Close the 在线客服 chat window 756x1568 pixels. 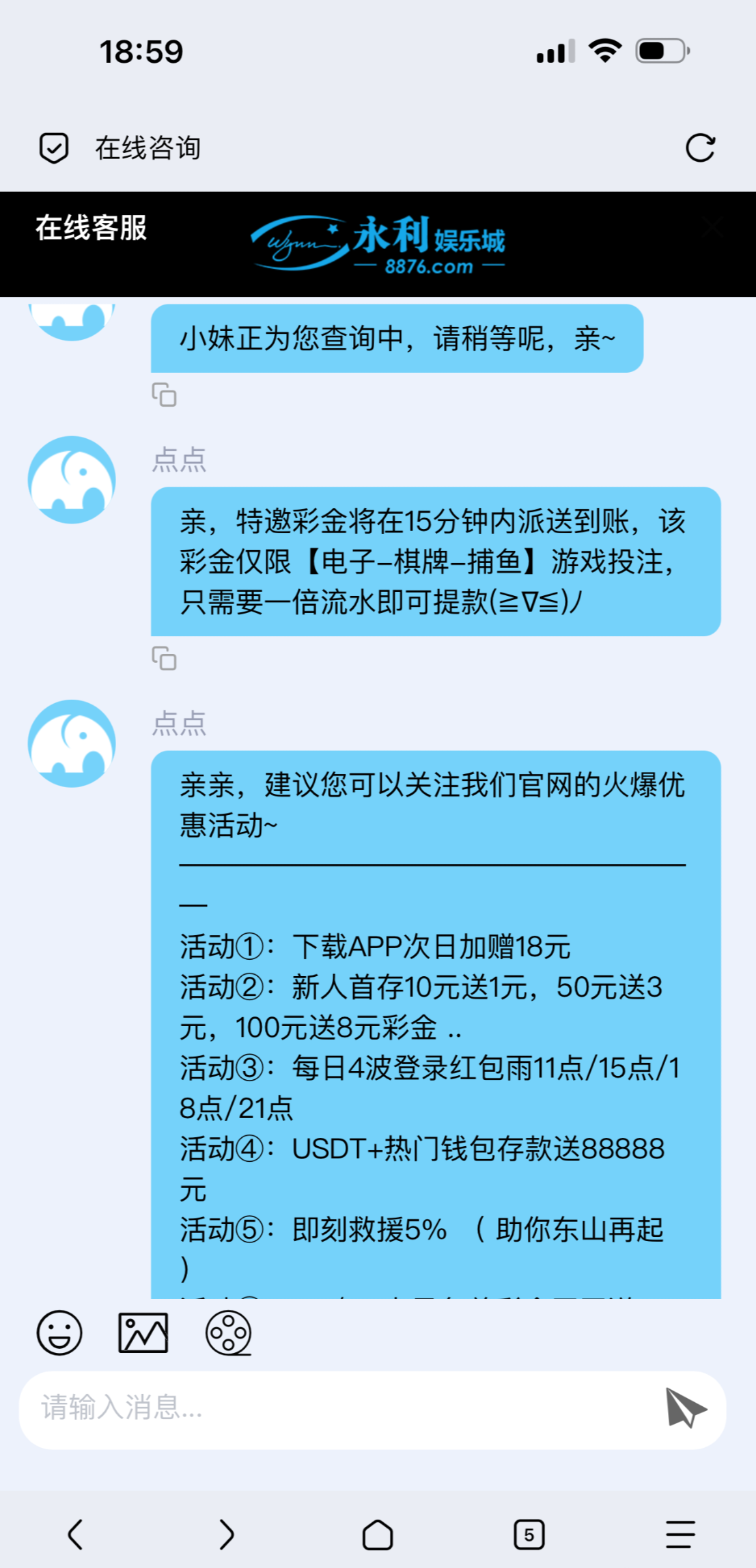point(714,227)
